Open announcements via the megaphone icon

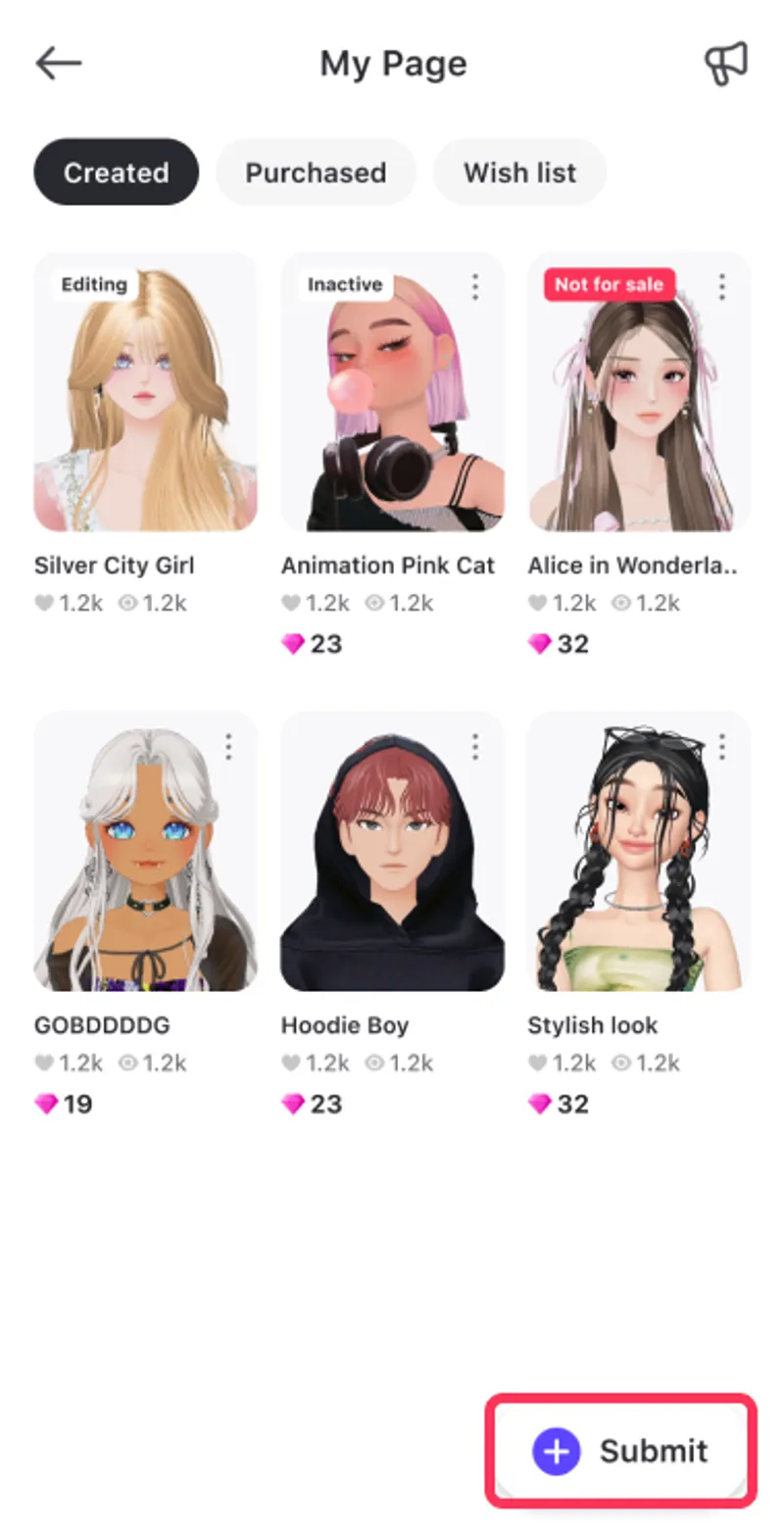[725, 62]
